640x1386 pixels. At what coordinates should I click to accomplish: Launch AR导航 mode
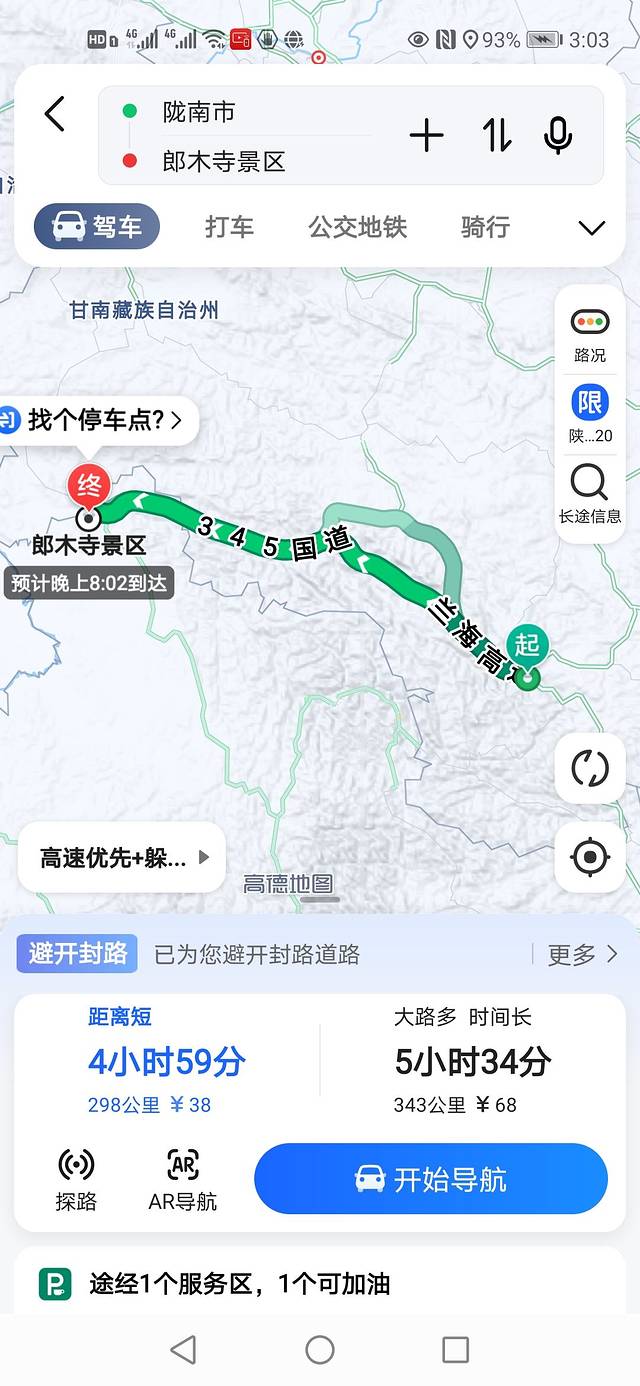pyautogui.click(x=182, y=1179)
